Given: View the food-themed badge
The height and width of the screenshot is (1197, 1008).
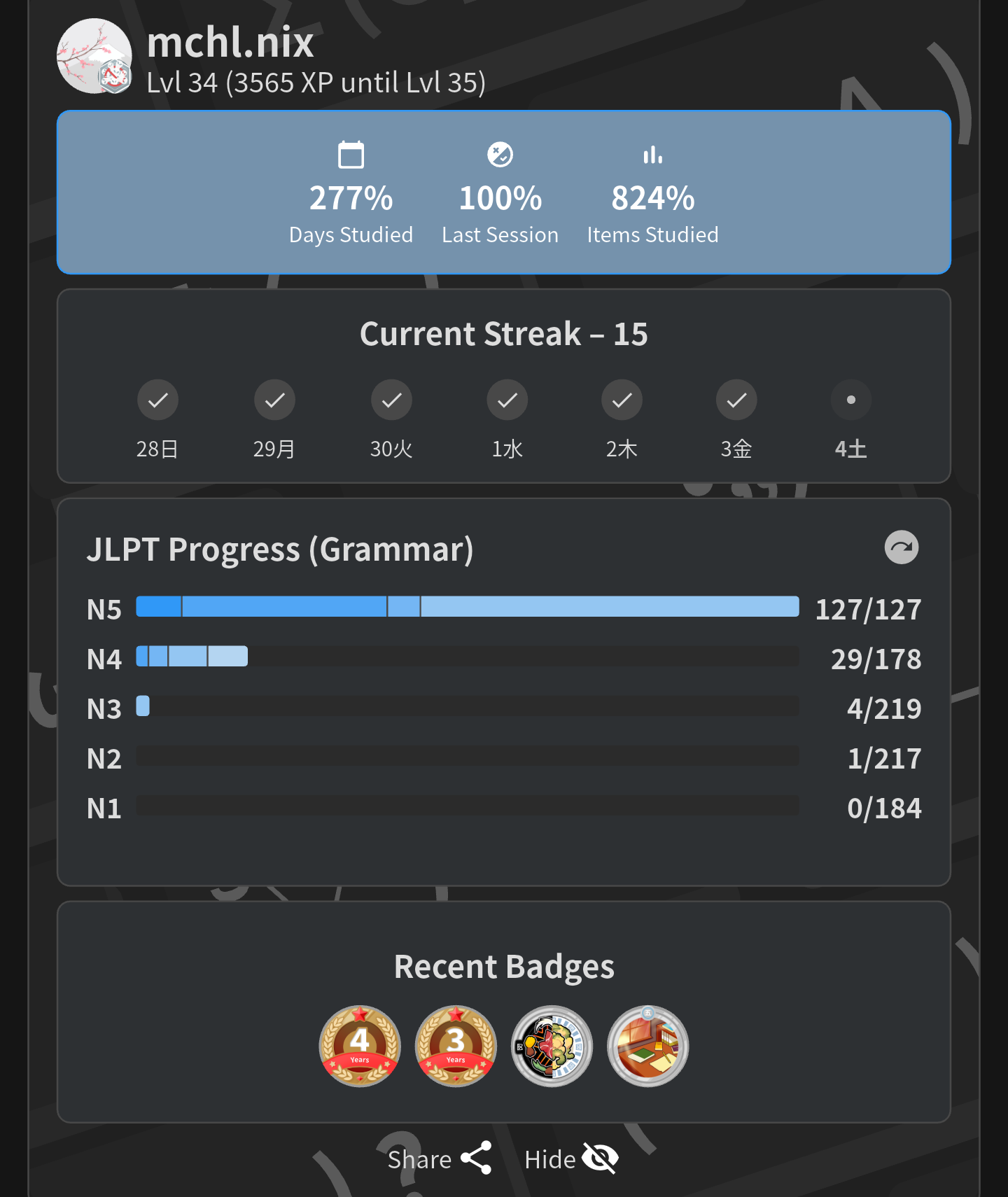Looking at the screenshot, I should pyautogui.click(x=552, y=1046).
